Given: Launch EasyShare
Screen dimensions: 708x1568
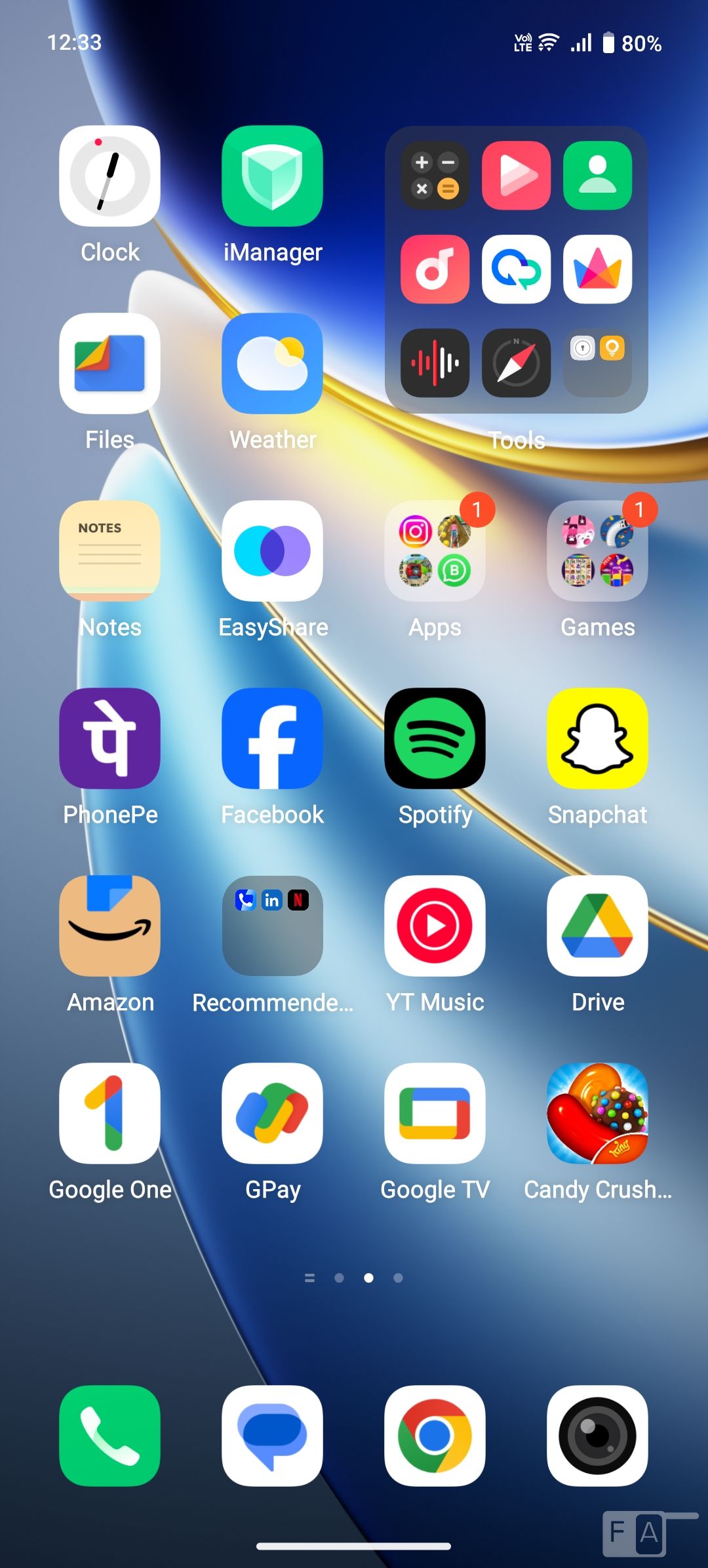Looking at the screenshot, I should (272, 551).
